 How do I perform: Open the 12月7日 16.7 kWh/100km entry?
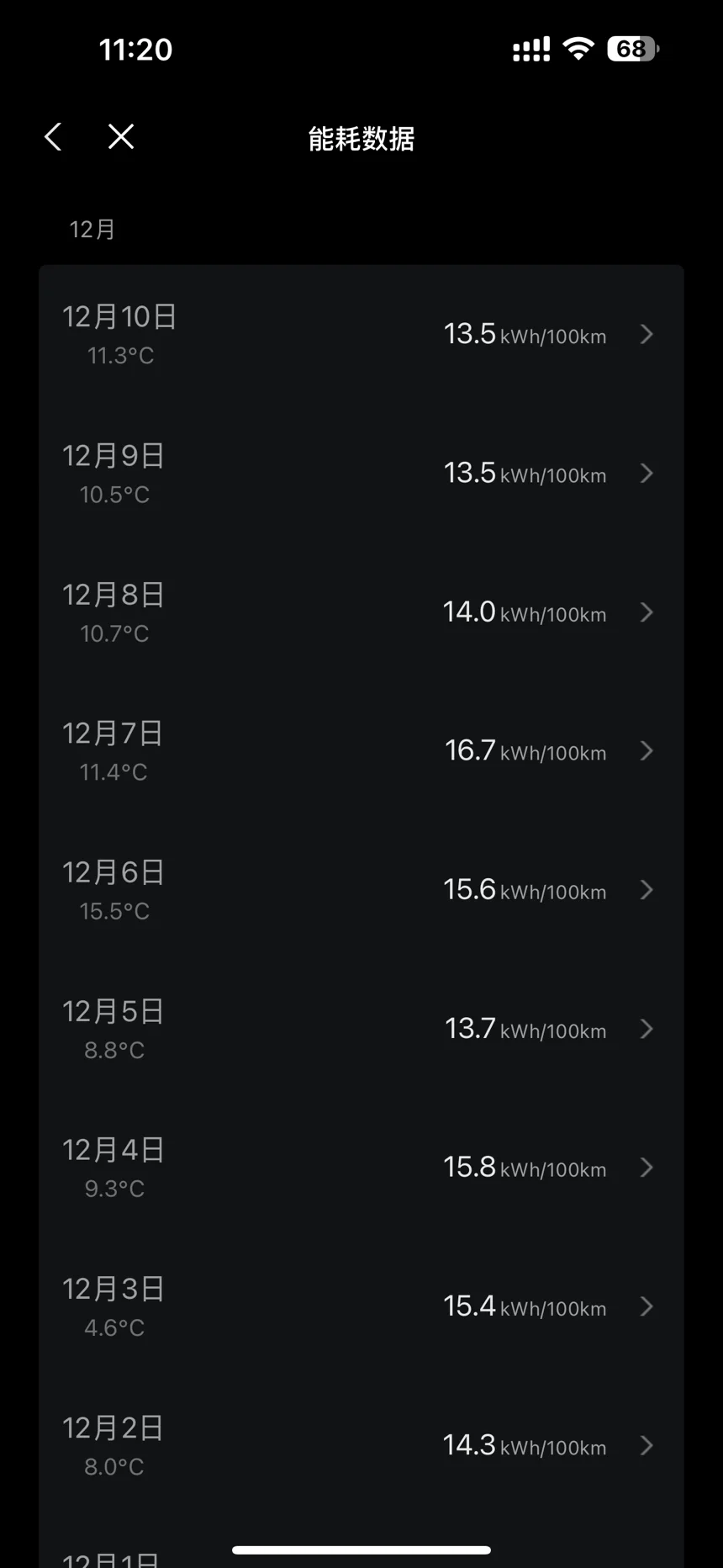tap(361, 751)
